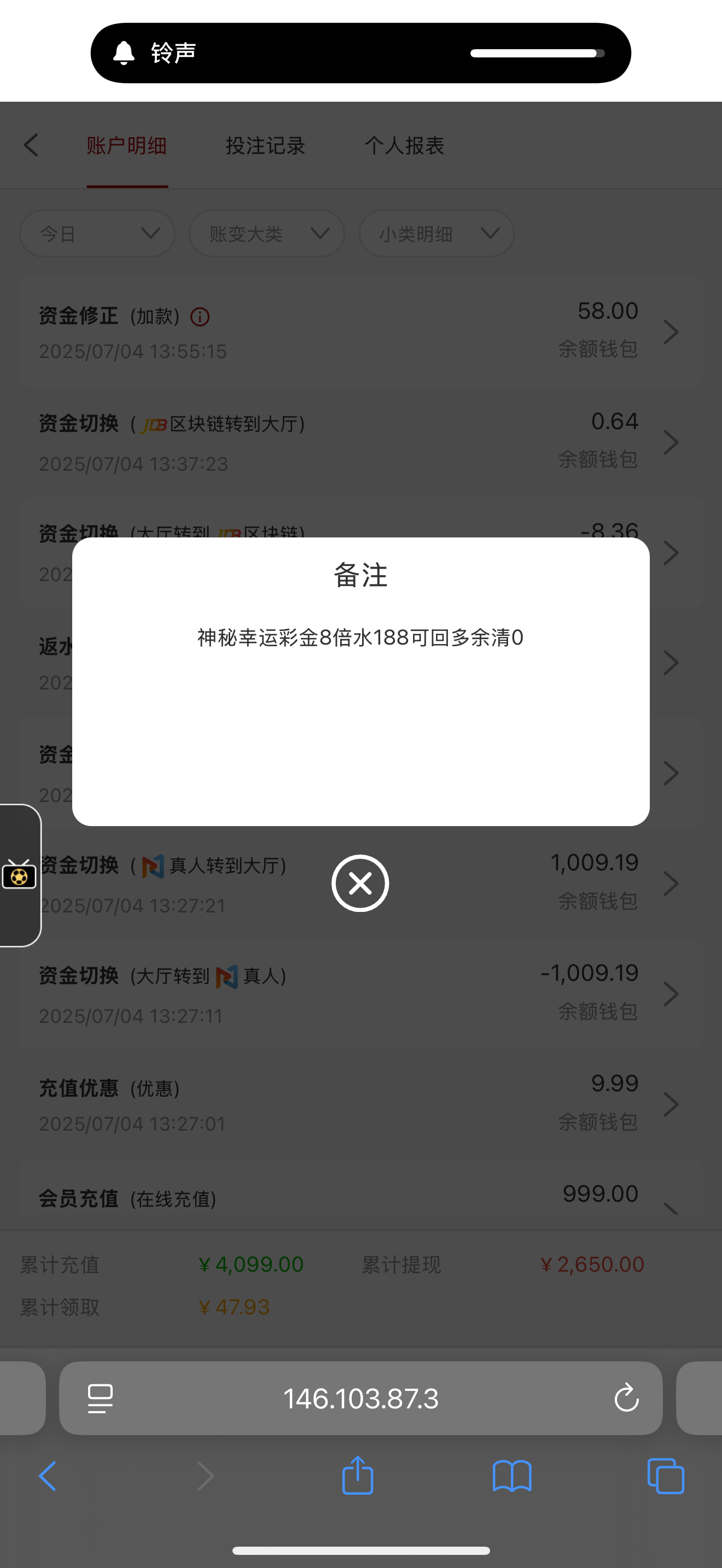This screenshot has width=722, height=1568.
Task: Tap the 146.103.87.3 address bar
Action: [360, 1398]
